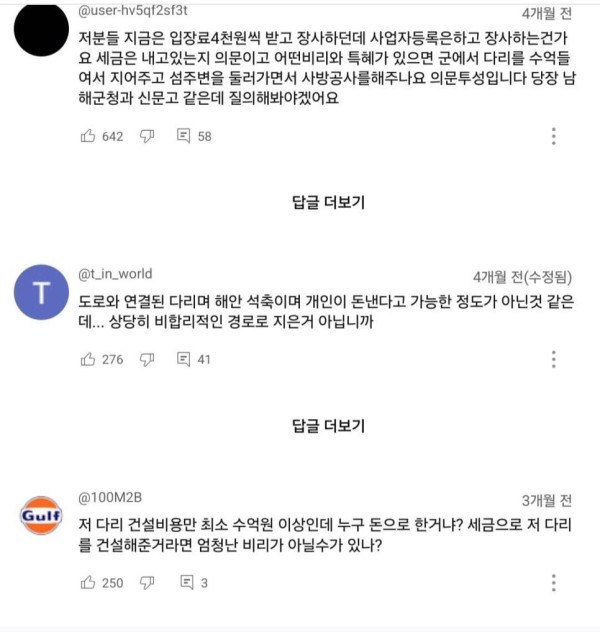Open 58 replies under @user-hv5qf2sf3t's comment
Viewport: 600px width, 632px height.
coord(185,136)
